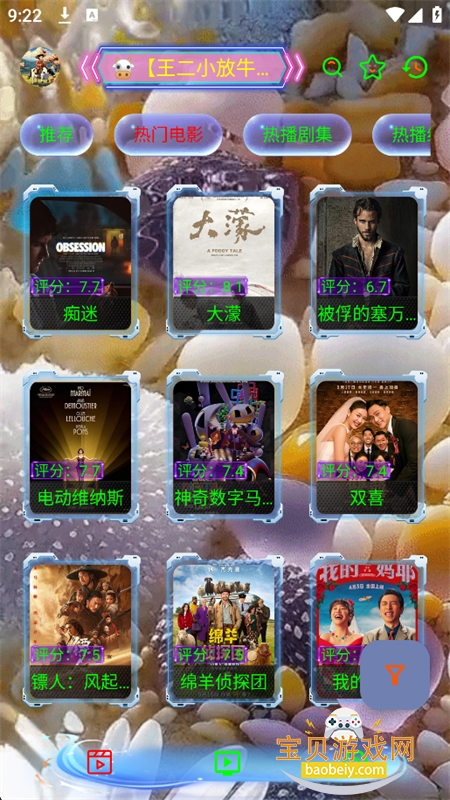Select the green TV play bottom tab
Image resolution: width=450 pixels, height=800 pixels.
(227, 763)
